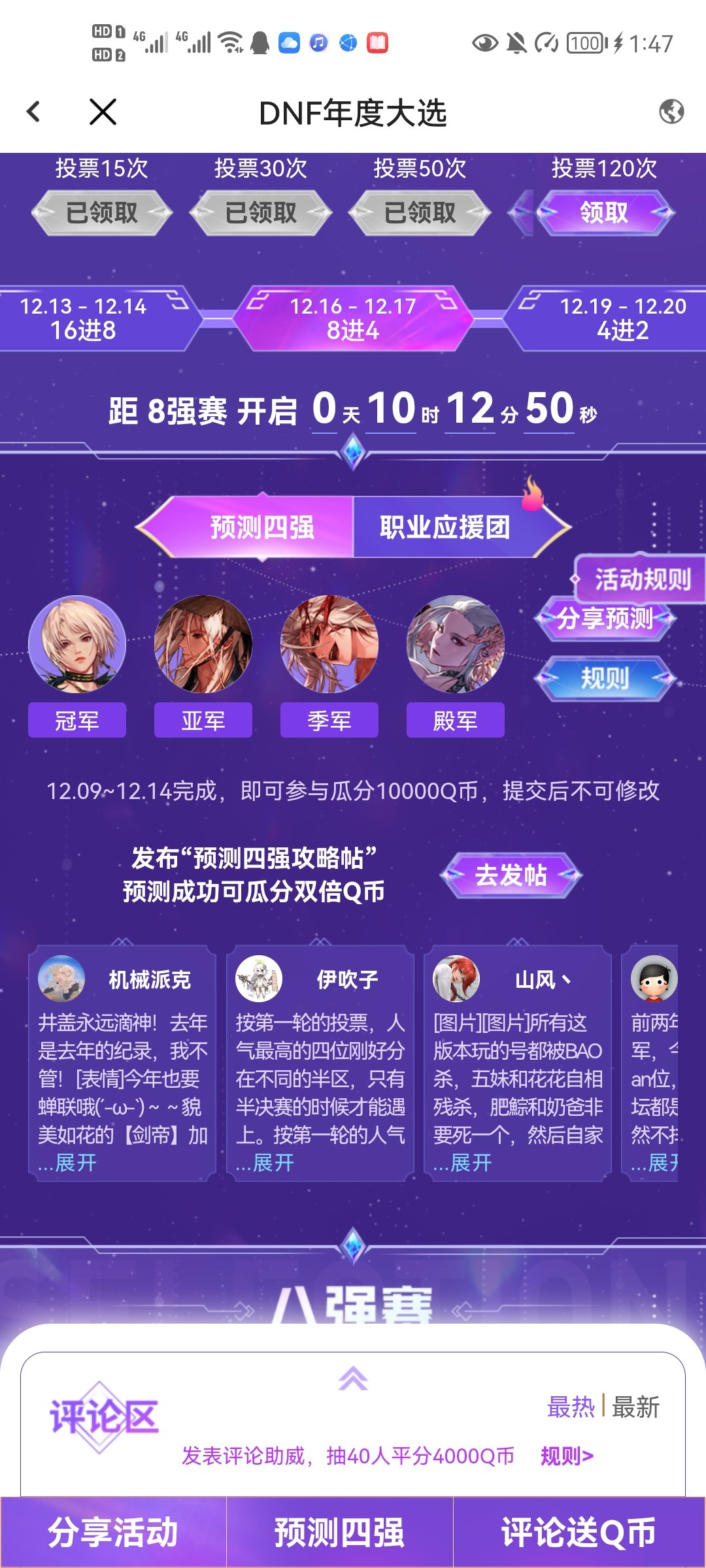This screenshot has height=1568, width=706.
Task: Open the blue 规则 button
Action: tap(605, 678)
